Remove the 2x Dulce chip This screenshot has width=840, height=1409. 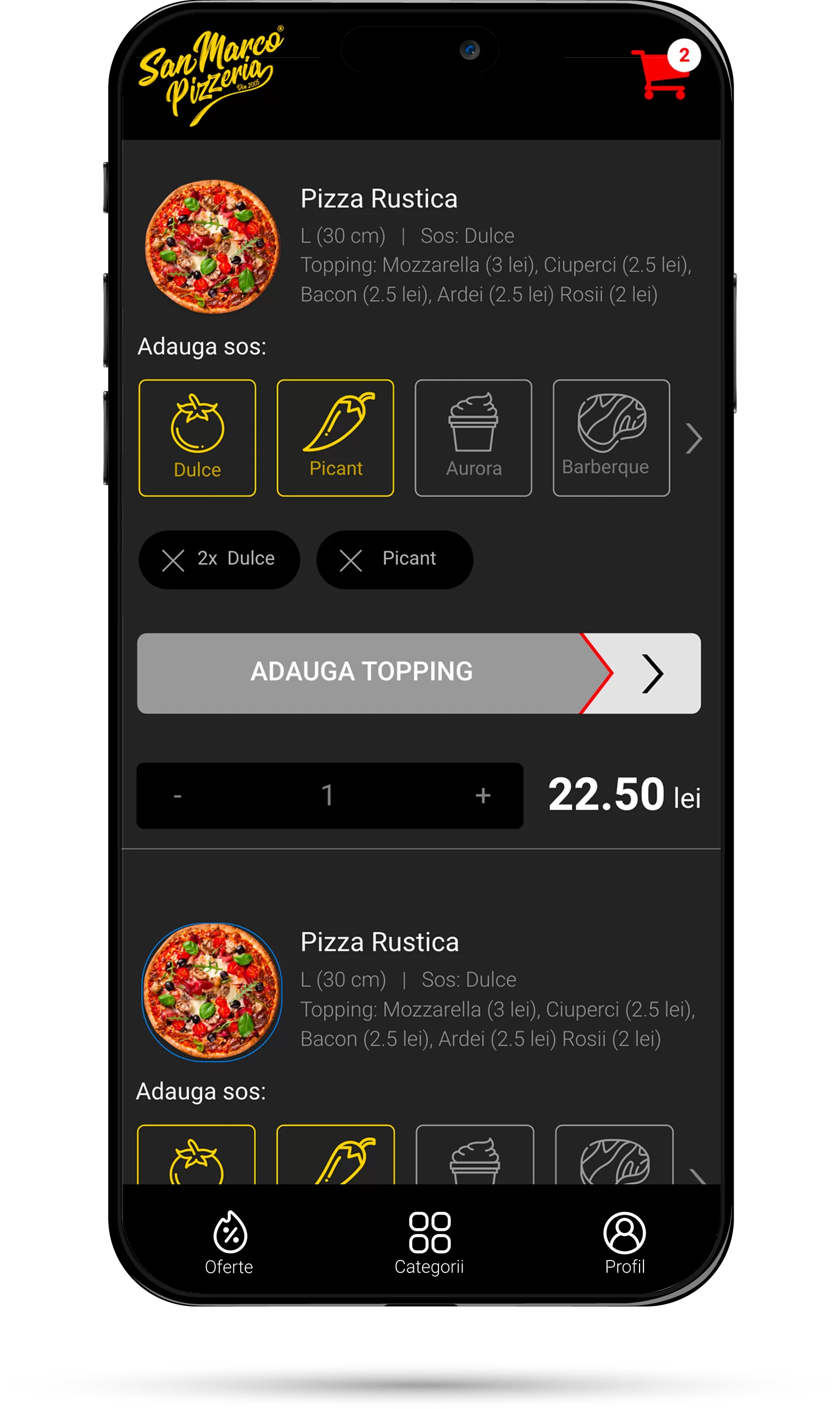click(x=173, y=560)
